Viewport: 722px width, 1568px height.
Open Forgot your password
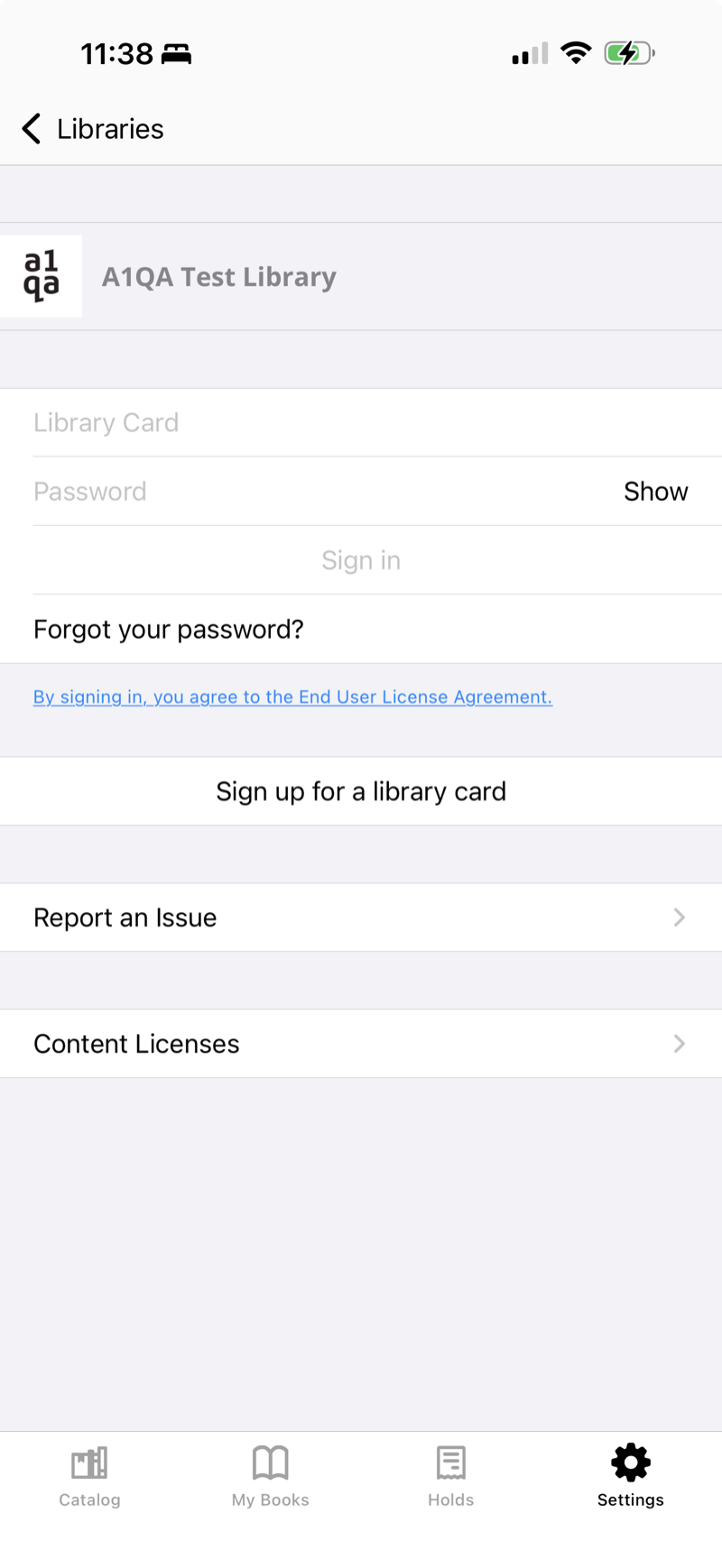tap(169, 629)
